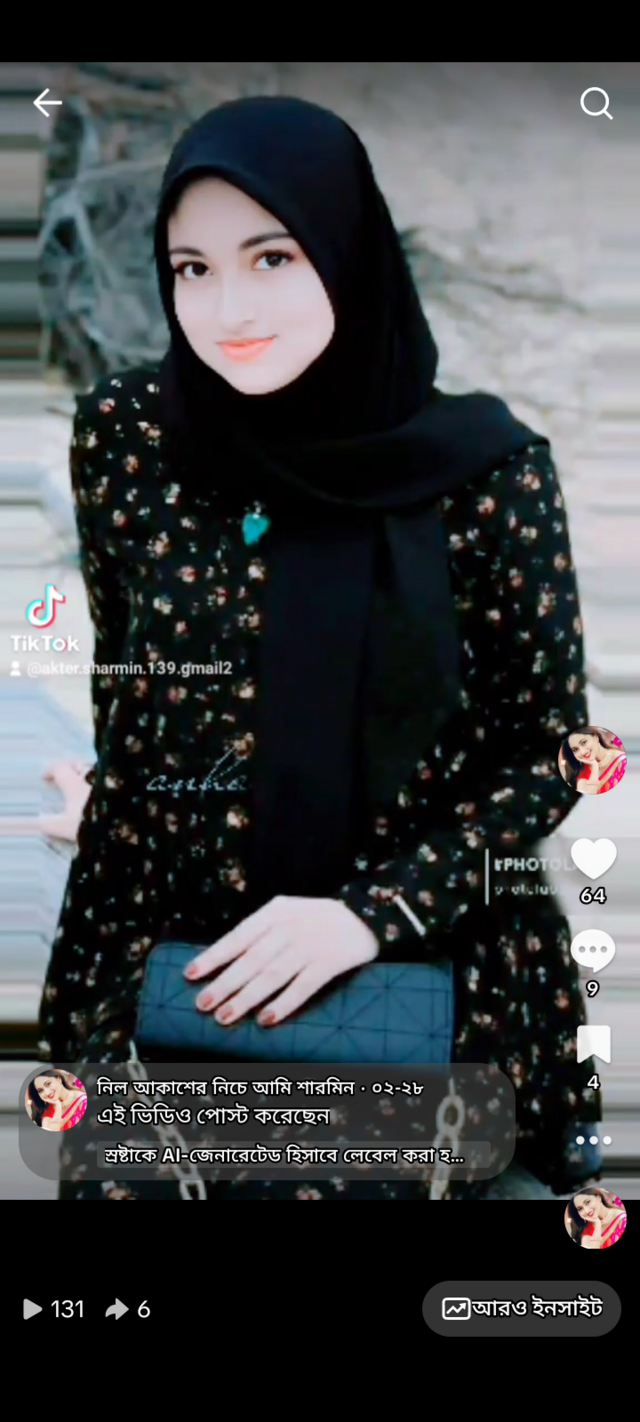The width and height of the screenshot is (640, 1422).
Task: Like this video with the heart
Action: coord(593,859)
